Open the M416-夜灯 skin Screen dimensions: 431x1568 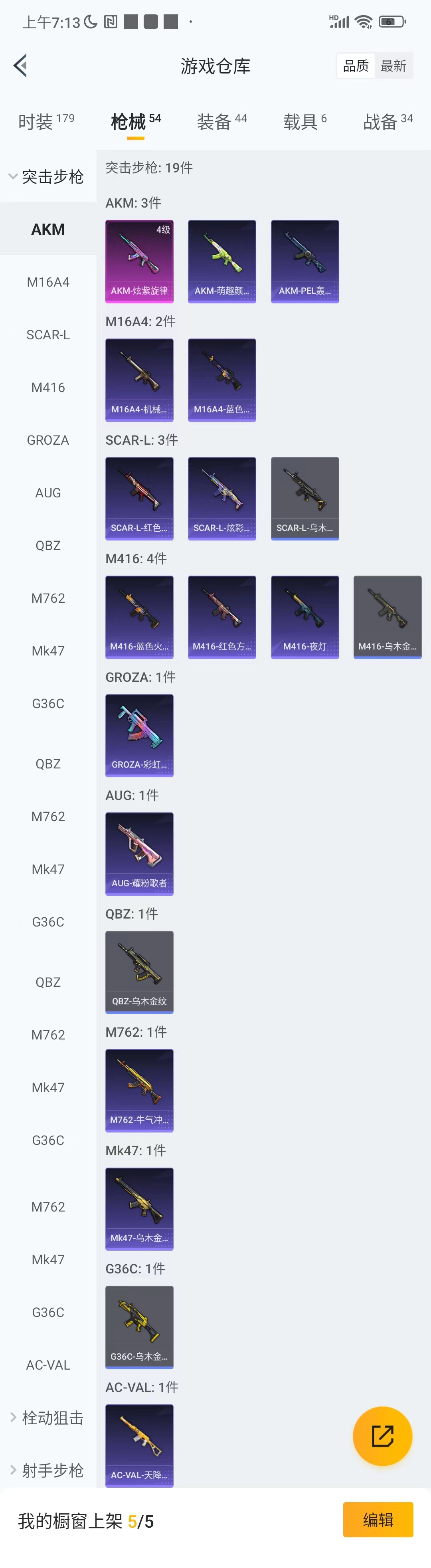coord(305,617)
